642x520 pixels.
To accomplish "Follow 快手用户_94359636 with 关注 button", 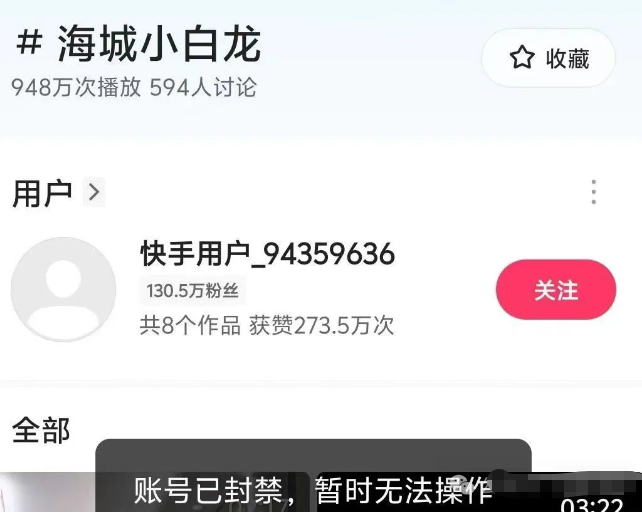I will (555, 291).
